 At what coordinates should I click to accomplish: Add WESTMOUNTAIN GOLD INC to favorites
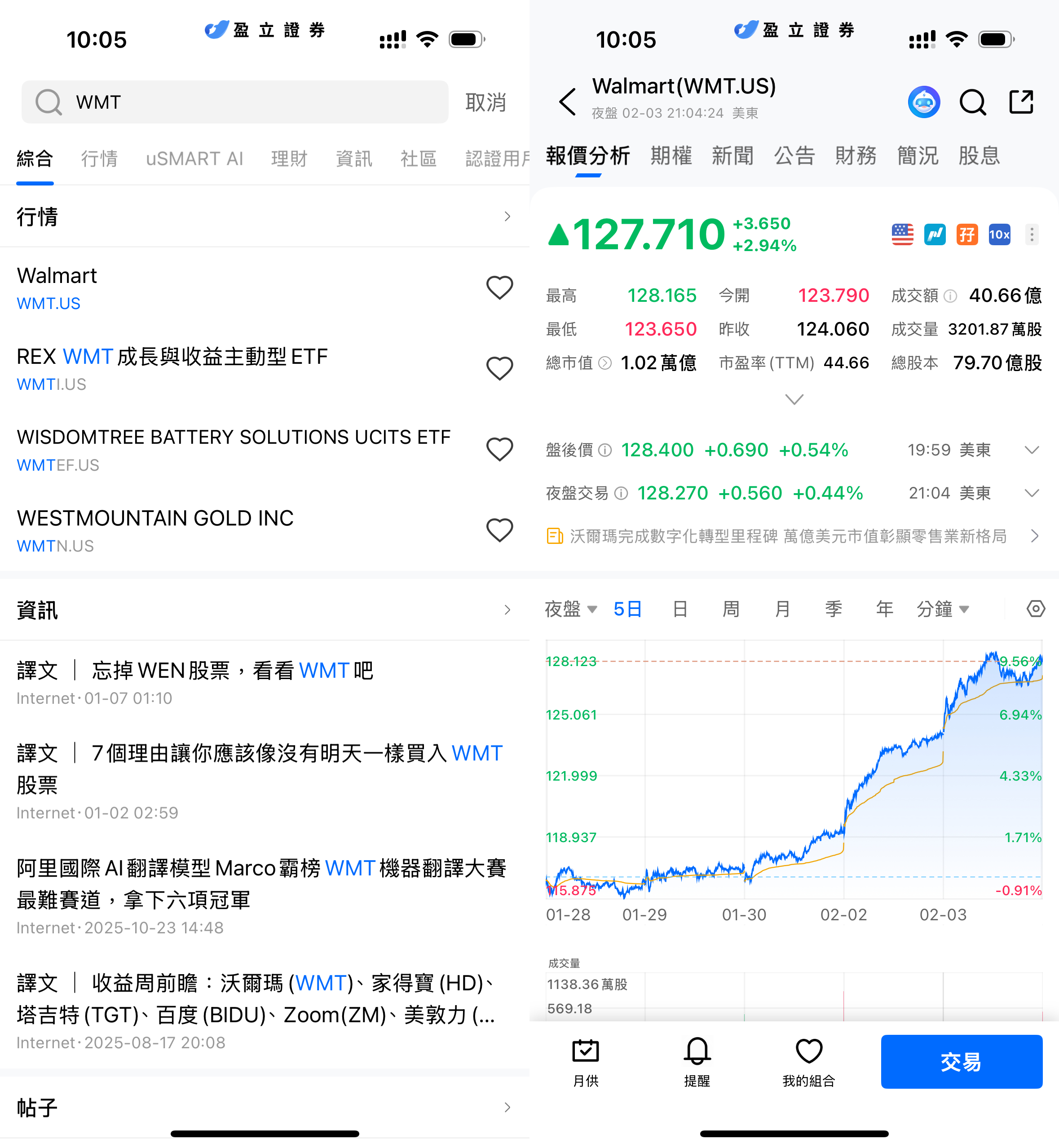(x=499, y=530)
